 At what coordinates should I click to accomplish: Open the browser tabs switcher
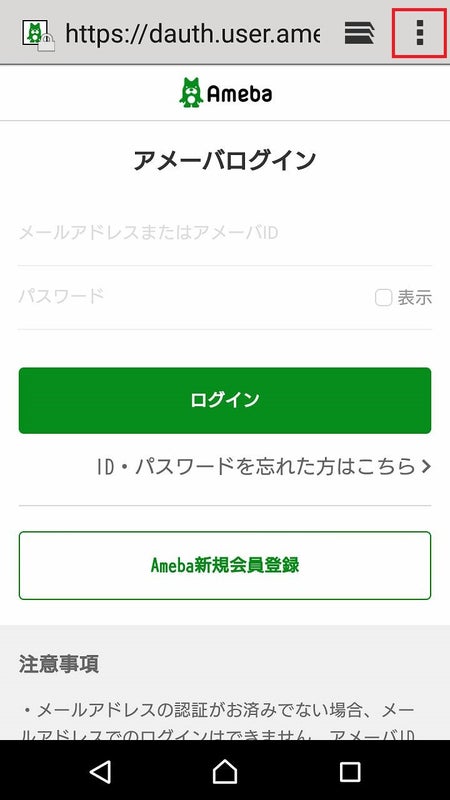(x=359, y=33)
